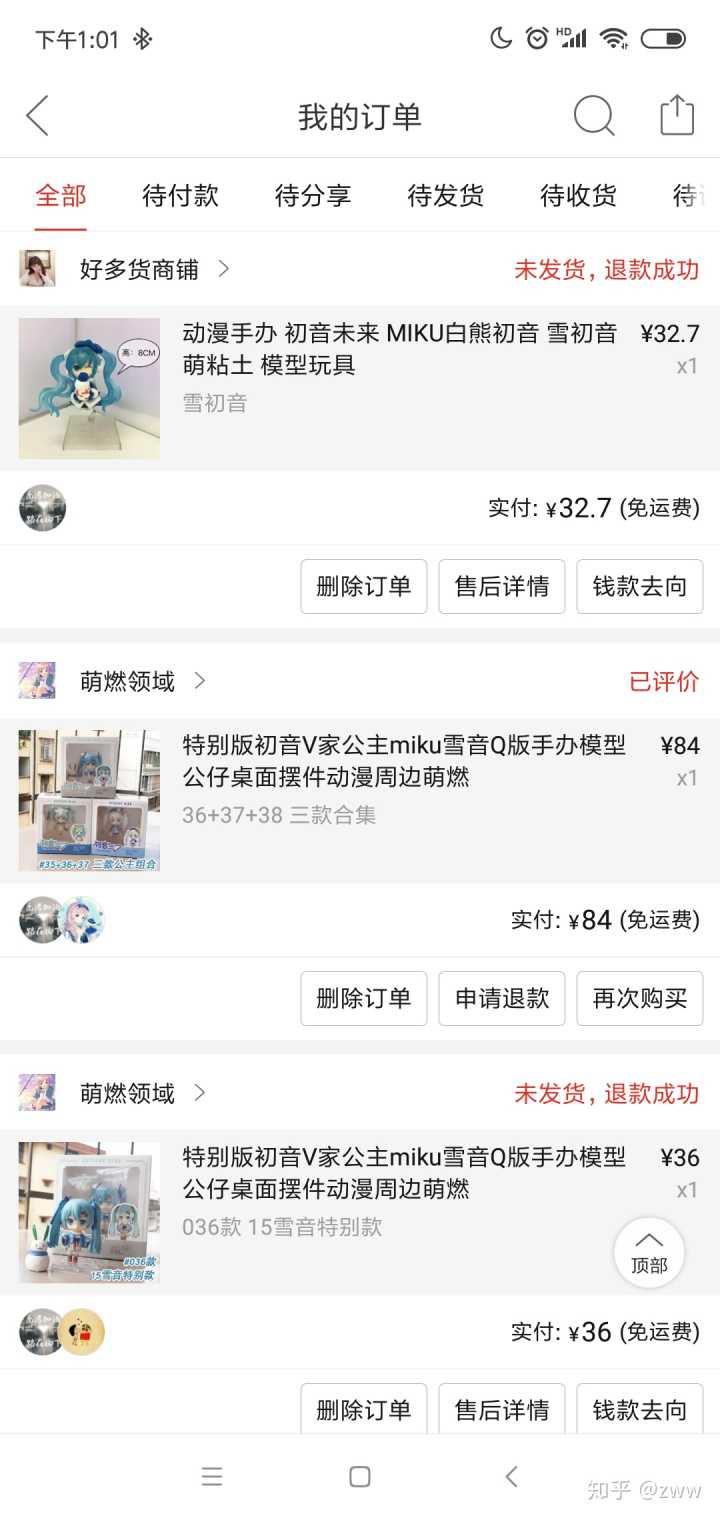
Task: Open the order search icon
Action: pyautogui.click(x=593, y=116)
